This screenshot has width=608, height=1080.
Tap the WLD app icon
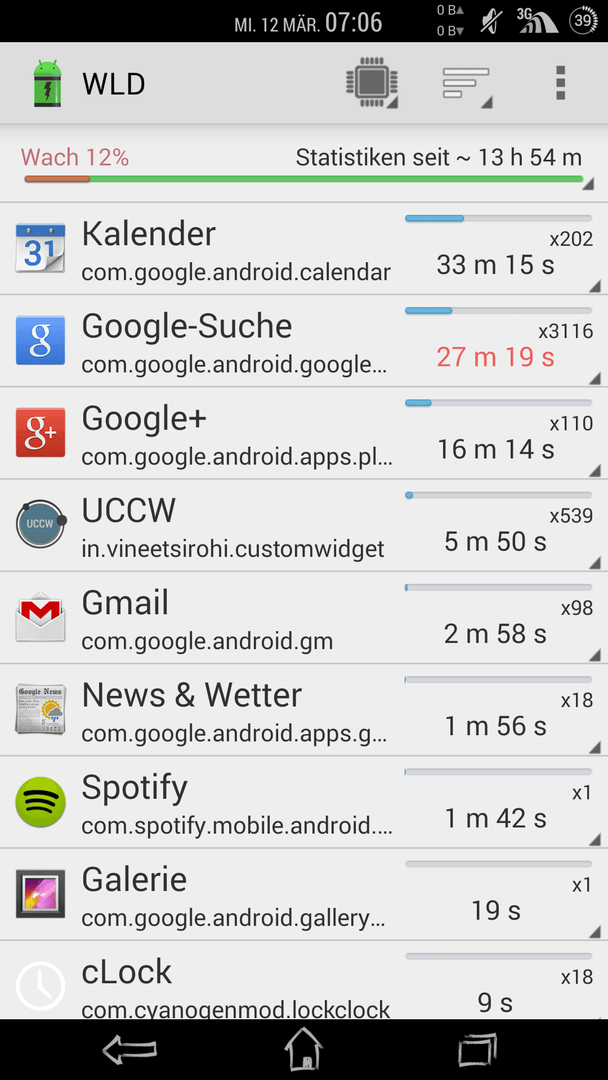[x=47, y=84]
